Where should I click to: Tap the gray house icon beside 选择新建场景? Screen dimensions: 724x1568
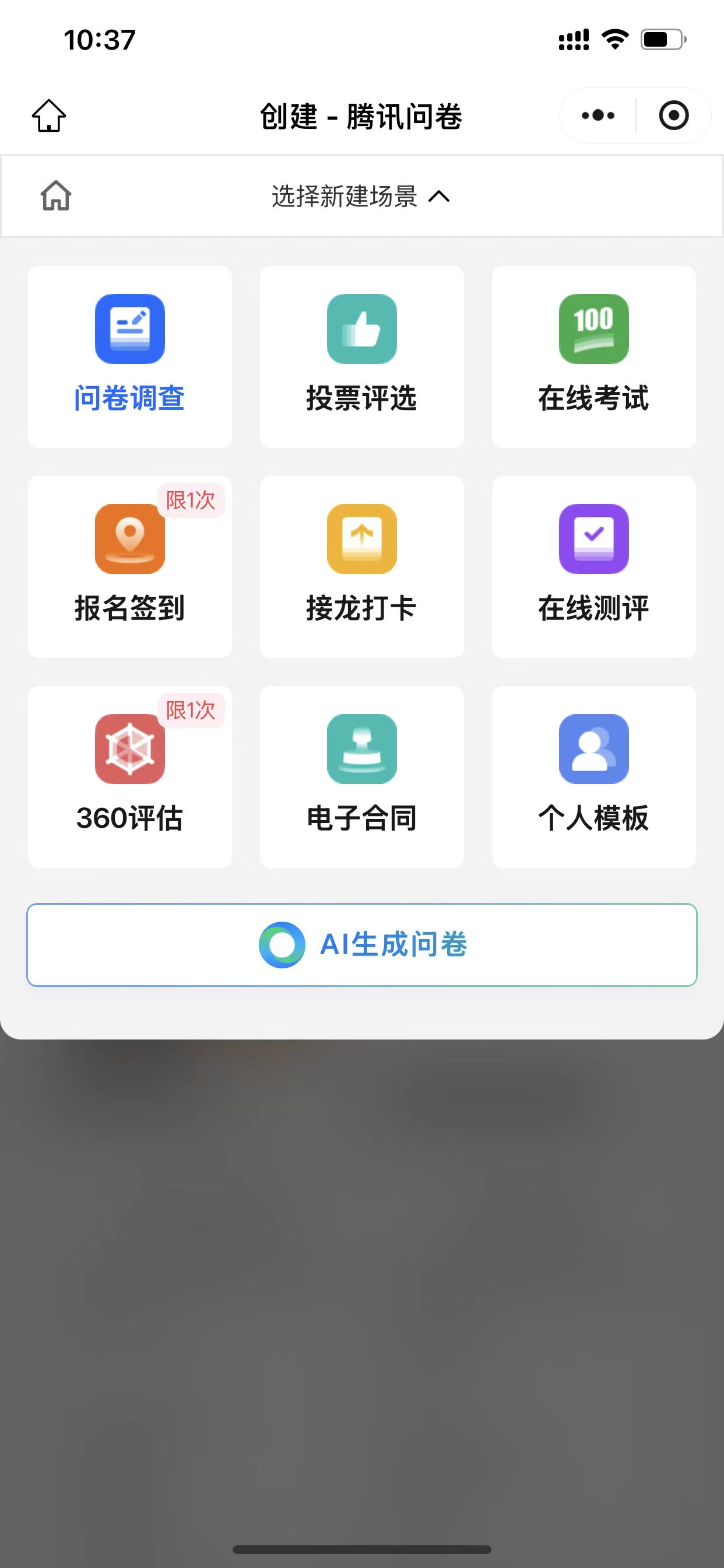56,196
